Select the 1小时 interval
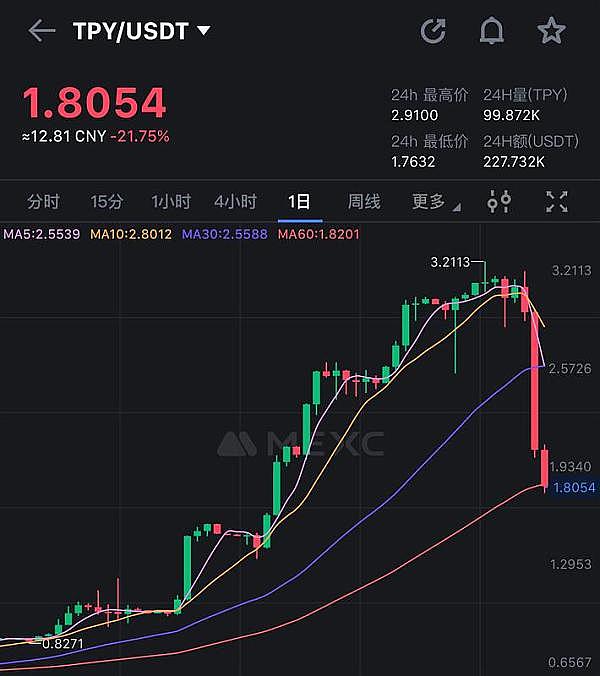Viewport: 600px width, 676px height. click(x=170, y=202)
